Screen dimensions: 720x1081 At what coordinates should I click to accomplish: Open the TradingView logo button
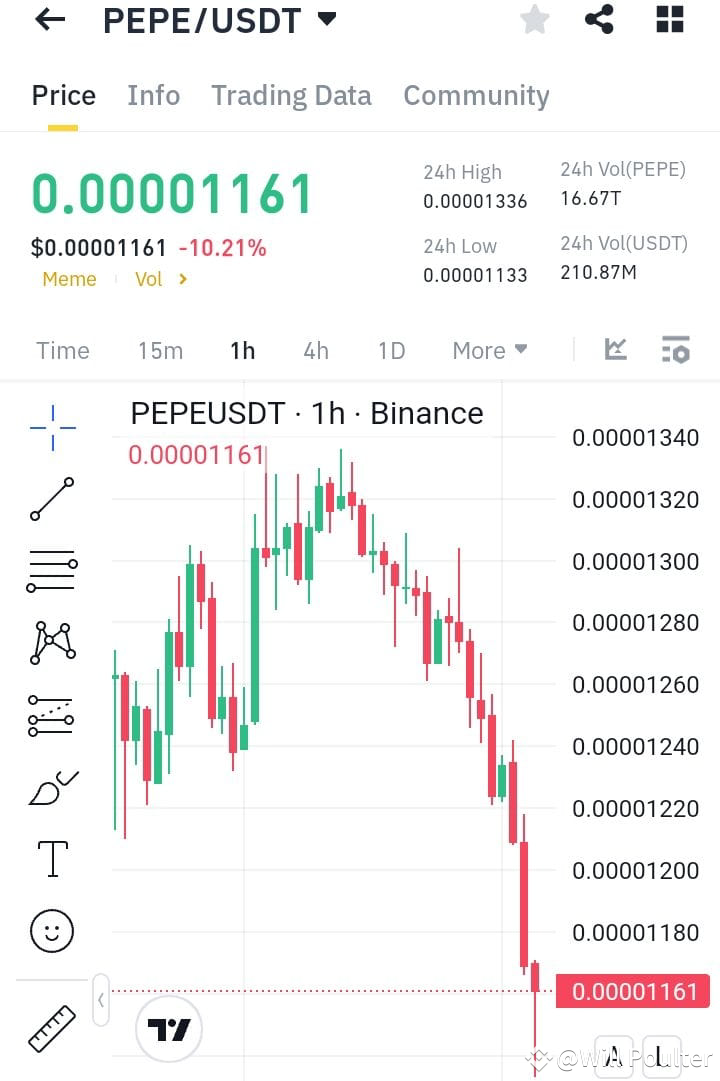(168, 1028)
